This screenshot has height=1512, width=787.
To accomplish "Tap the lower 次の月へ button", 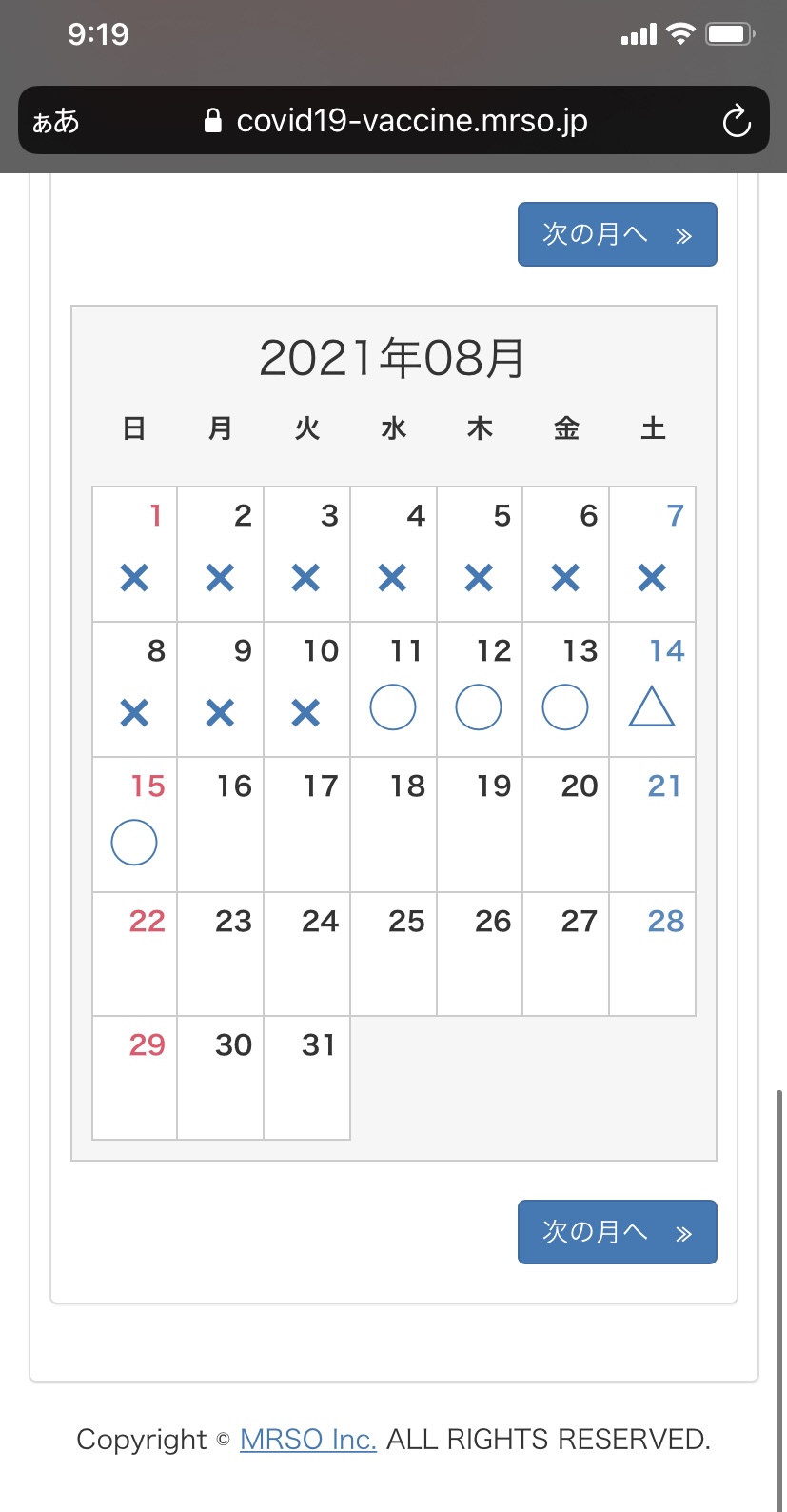I will [617, 1232].
